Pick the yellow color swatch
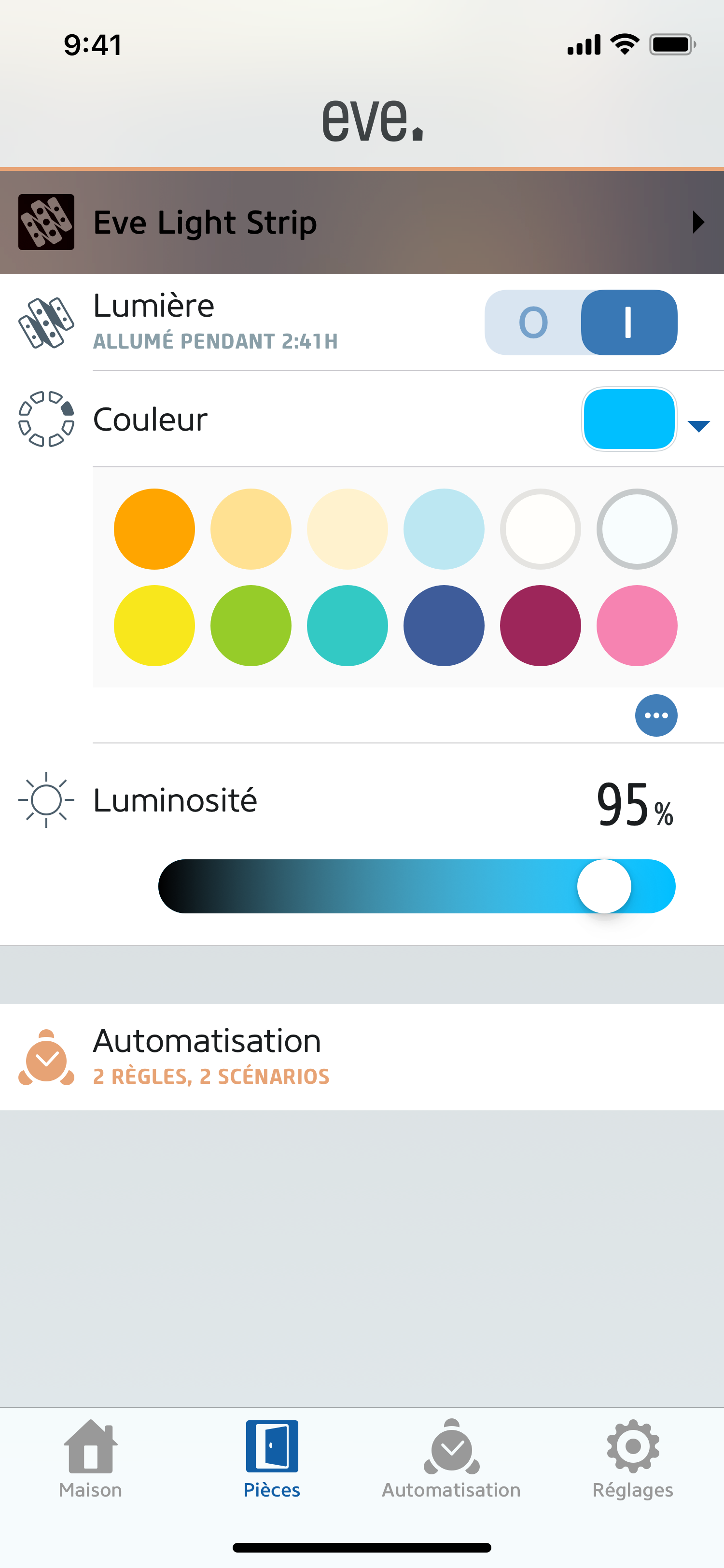The image size is (724, 1568). [154, 626]
